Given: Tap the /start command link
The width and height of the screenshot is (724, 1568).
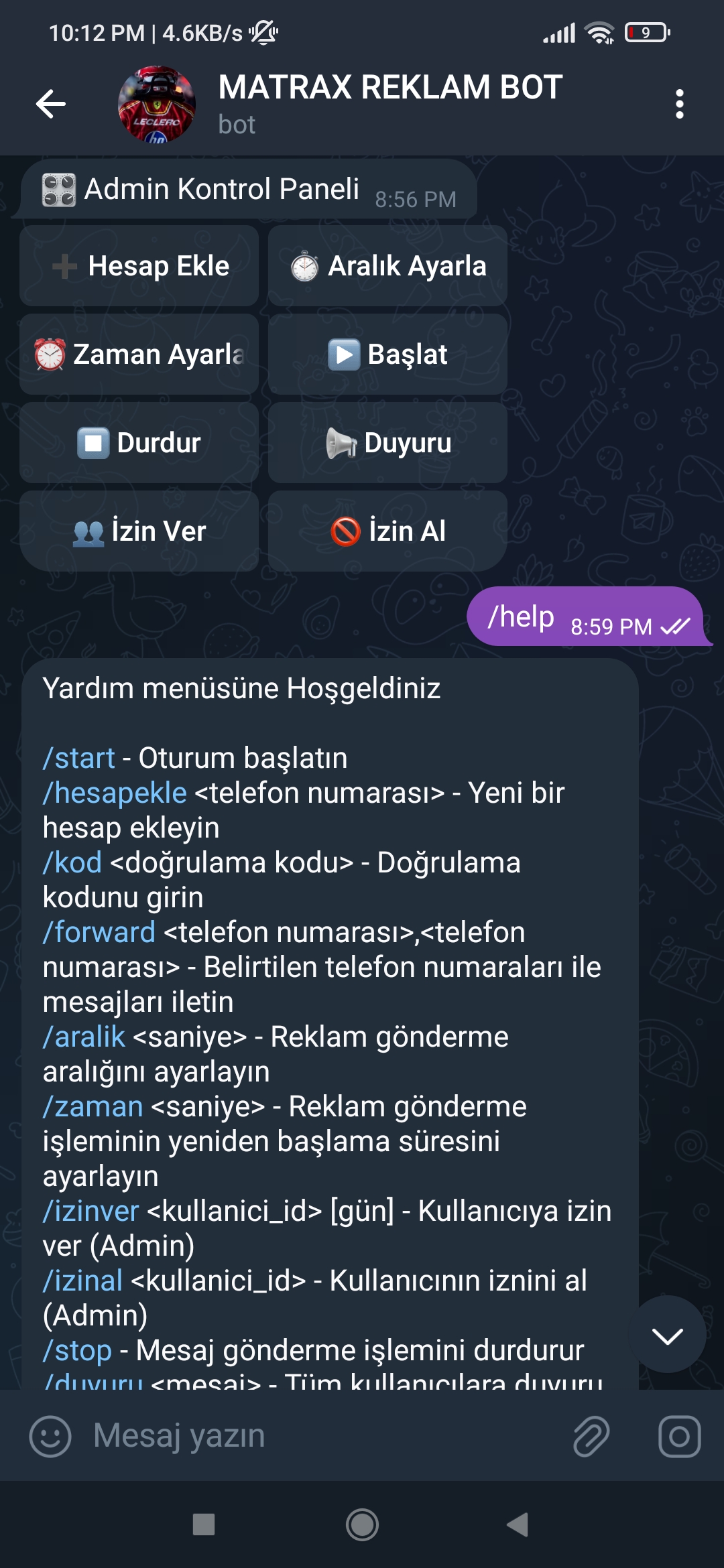Looking at the screenshot, I should click(x=79, y=759).
